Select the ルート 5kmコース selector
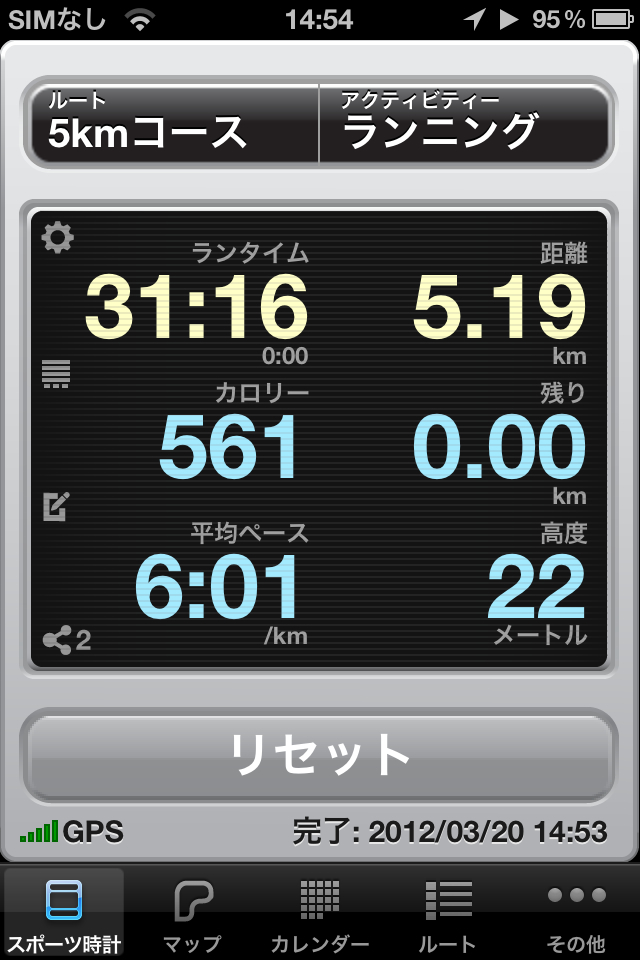The width and height of the screenshot is (640, 960). [175, 125]
